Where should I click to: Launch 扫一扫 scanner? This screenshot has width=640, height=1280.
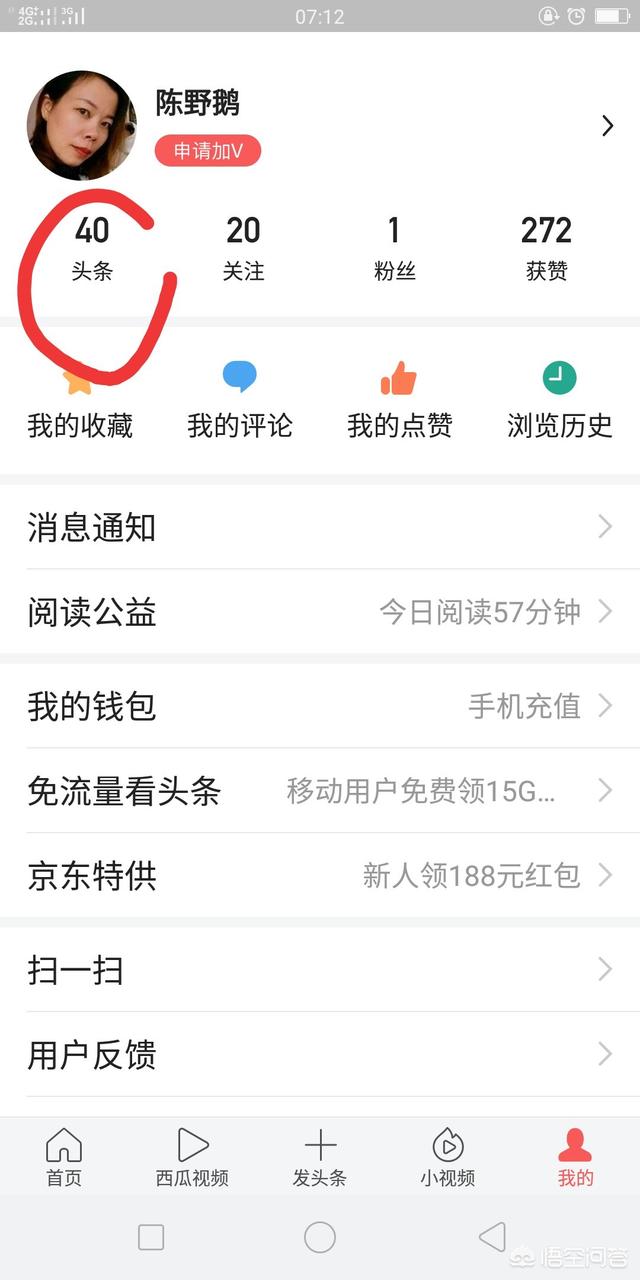[x=320, y=969]
